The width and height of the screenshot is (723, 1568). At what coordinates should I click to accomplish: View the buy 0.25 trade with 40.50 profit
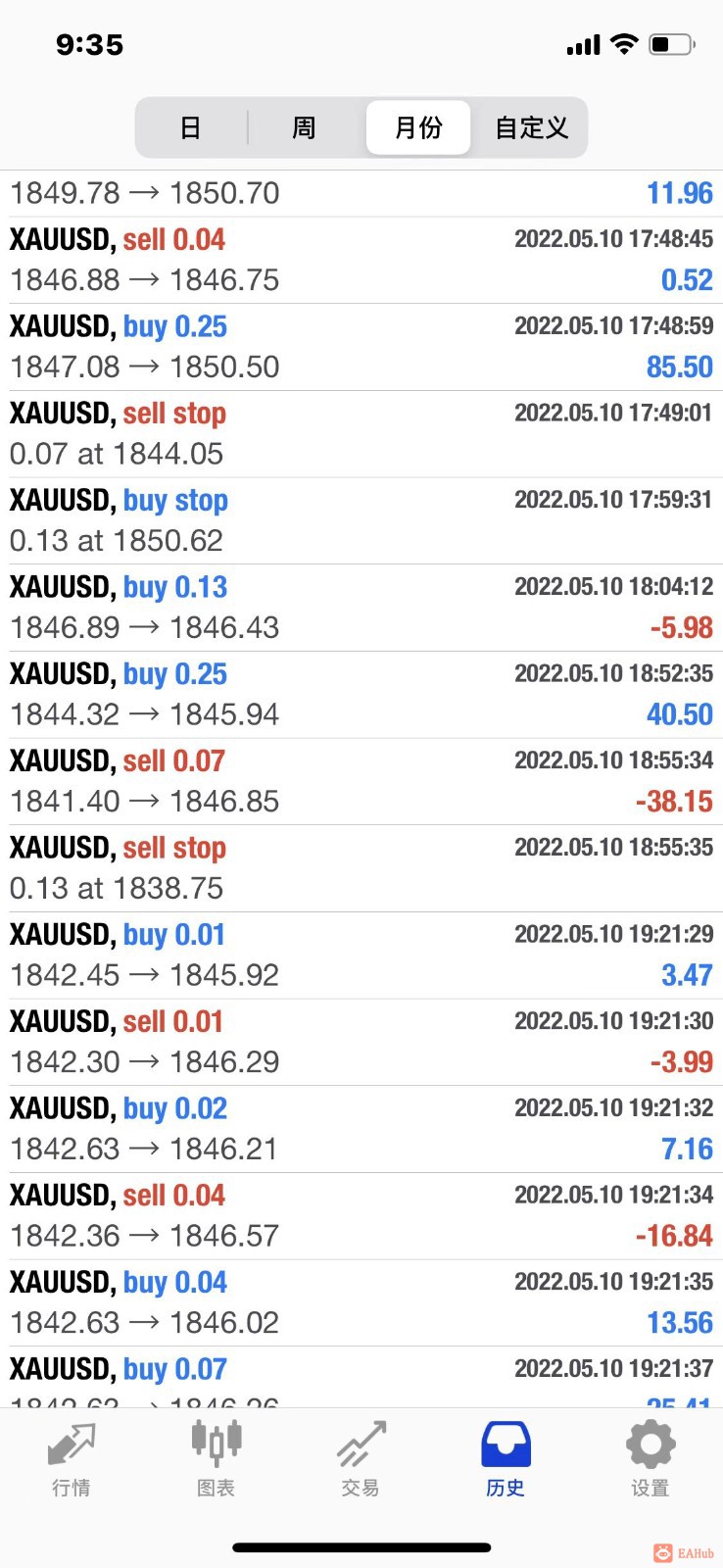(361, 694)
